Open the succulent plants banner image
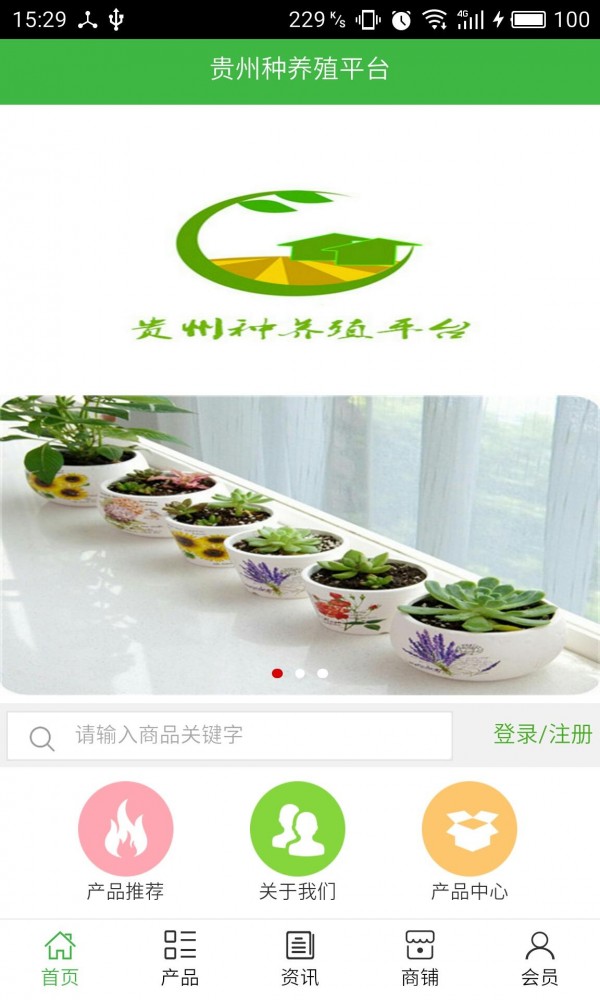Viewport: 600px width, 1000px height. (x=300, y=540)
